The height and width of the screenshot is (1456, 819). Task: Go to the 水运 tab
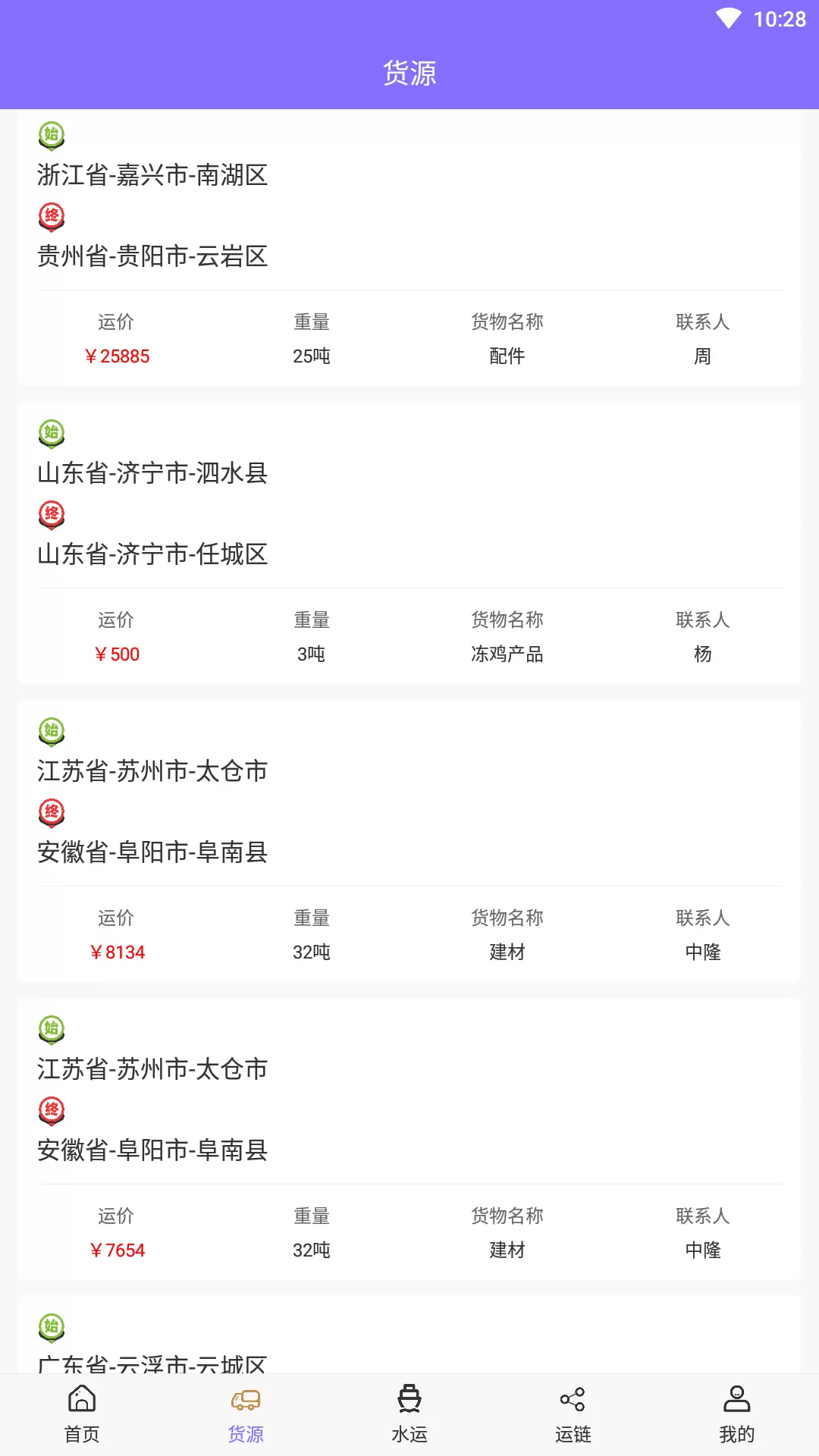(409, 1415)
